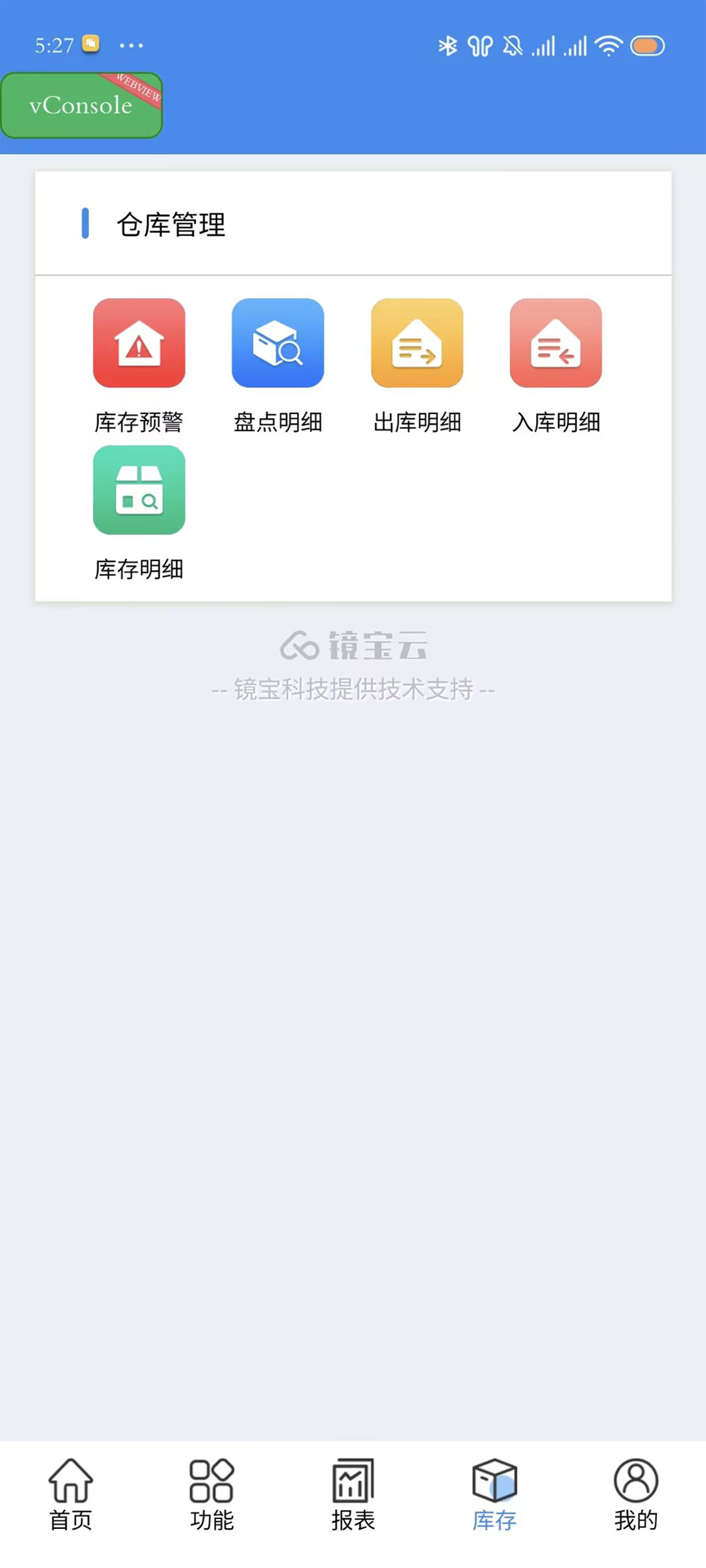The image size is (706, 1568).
Task: Open the 库存预警 stock alert icon
Action: pos(139,343)
